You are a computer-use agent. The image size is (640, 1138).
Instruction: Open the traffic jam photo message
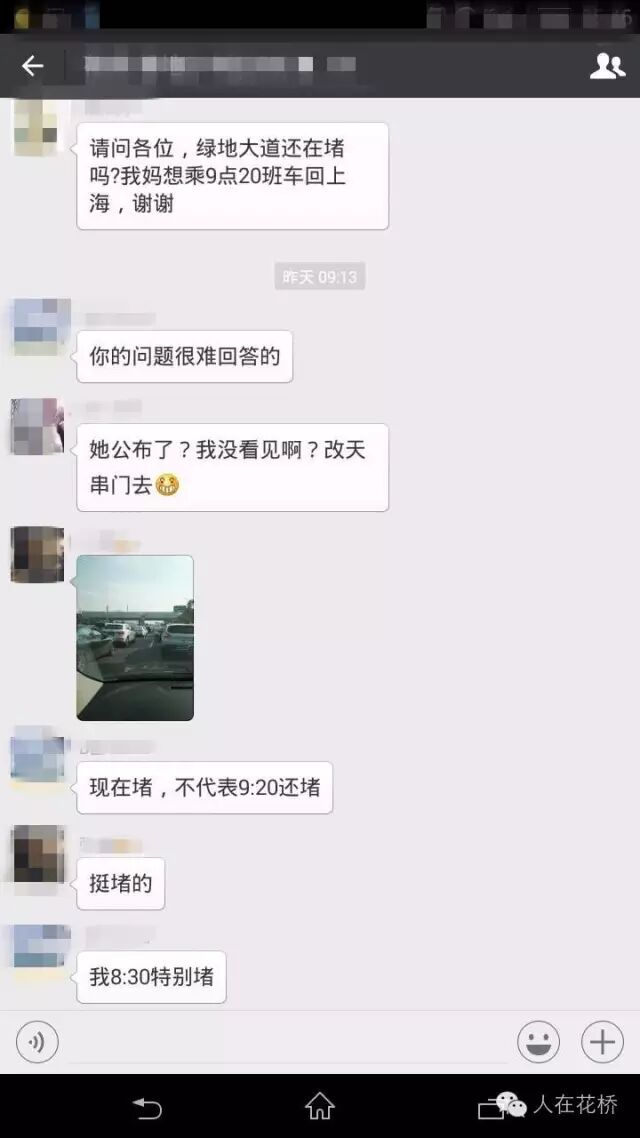(135, 637)
